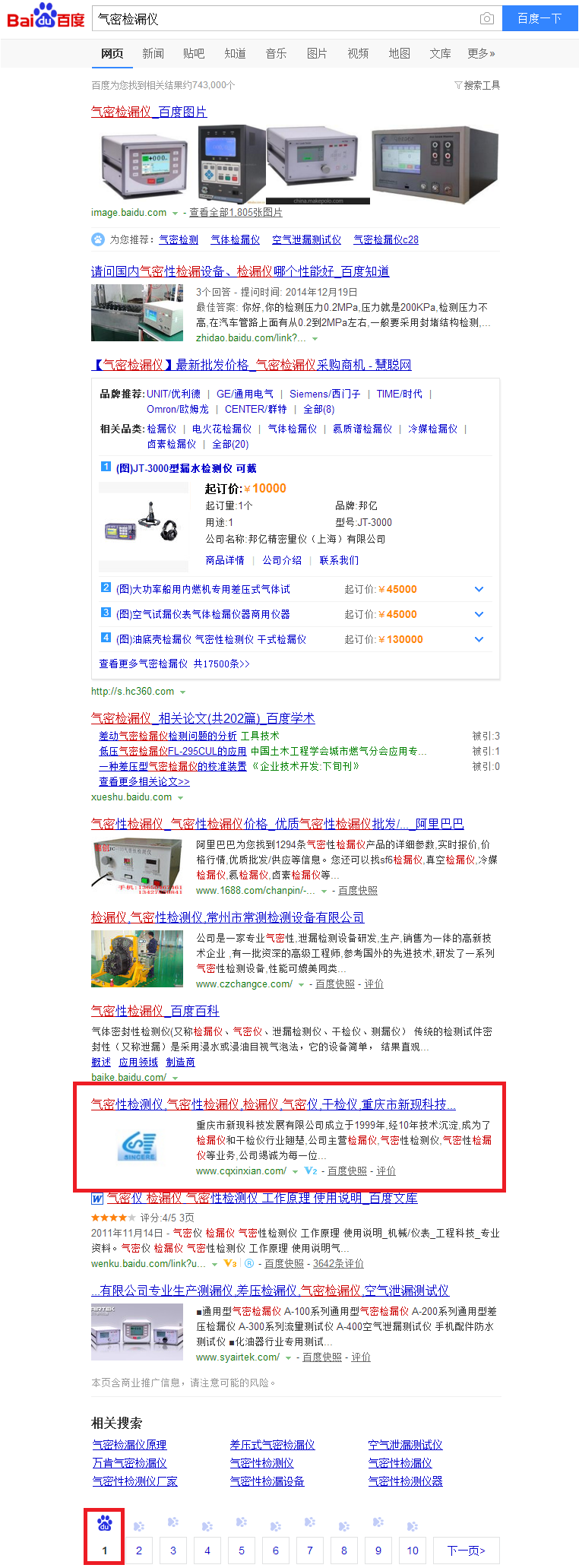Viewport: 579px width, 1568px height.
Task: Open 查看更多气密检漏仪 共17500条 link
Action: coord(174,664)
